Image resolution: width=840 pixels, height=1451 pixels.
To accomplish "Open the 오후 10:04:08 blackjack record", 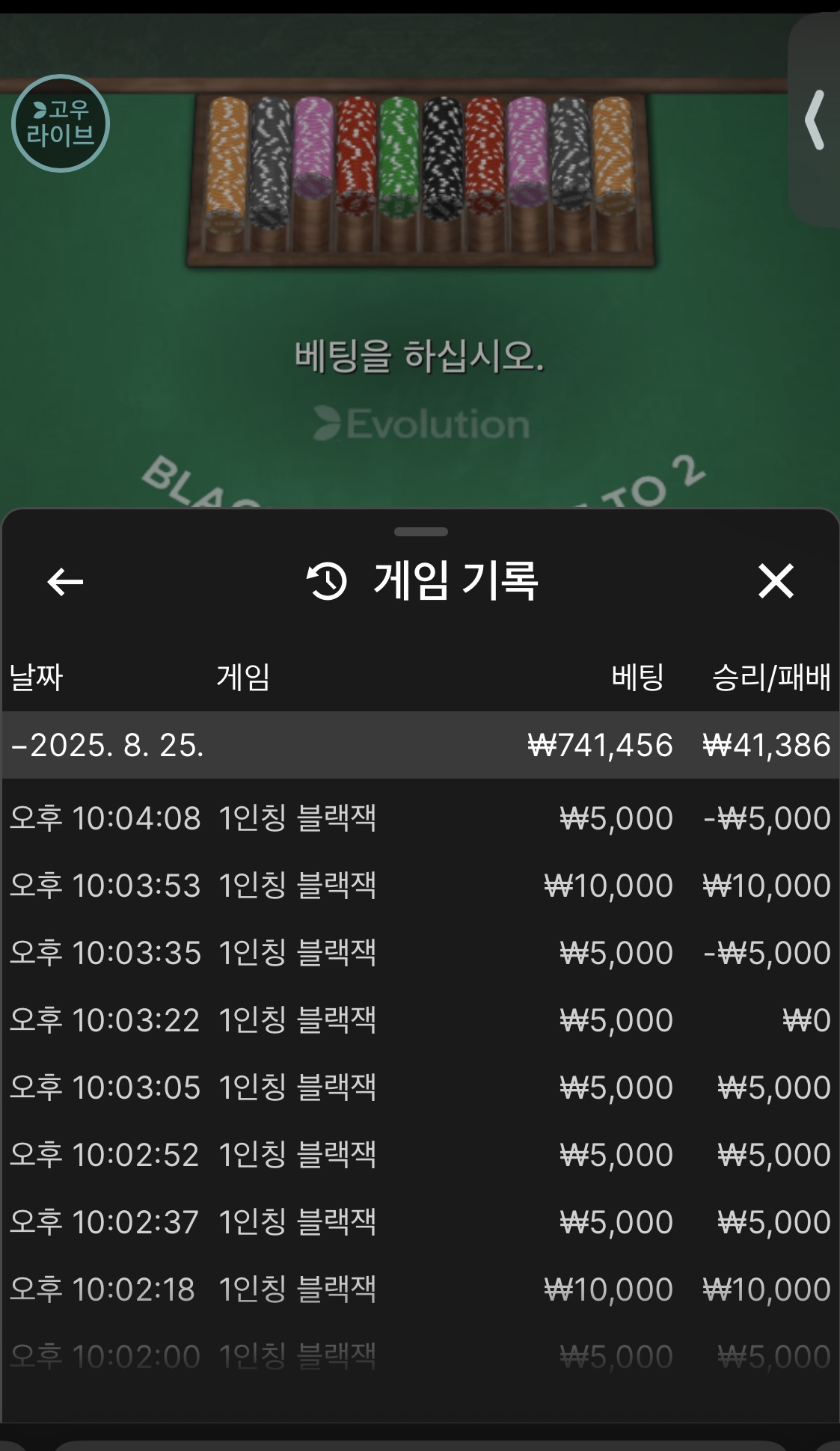I will [420, 818].
